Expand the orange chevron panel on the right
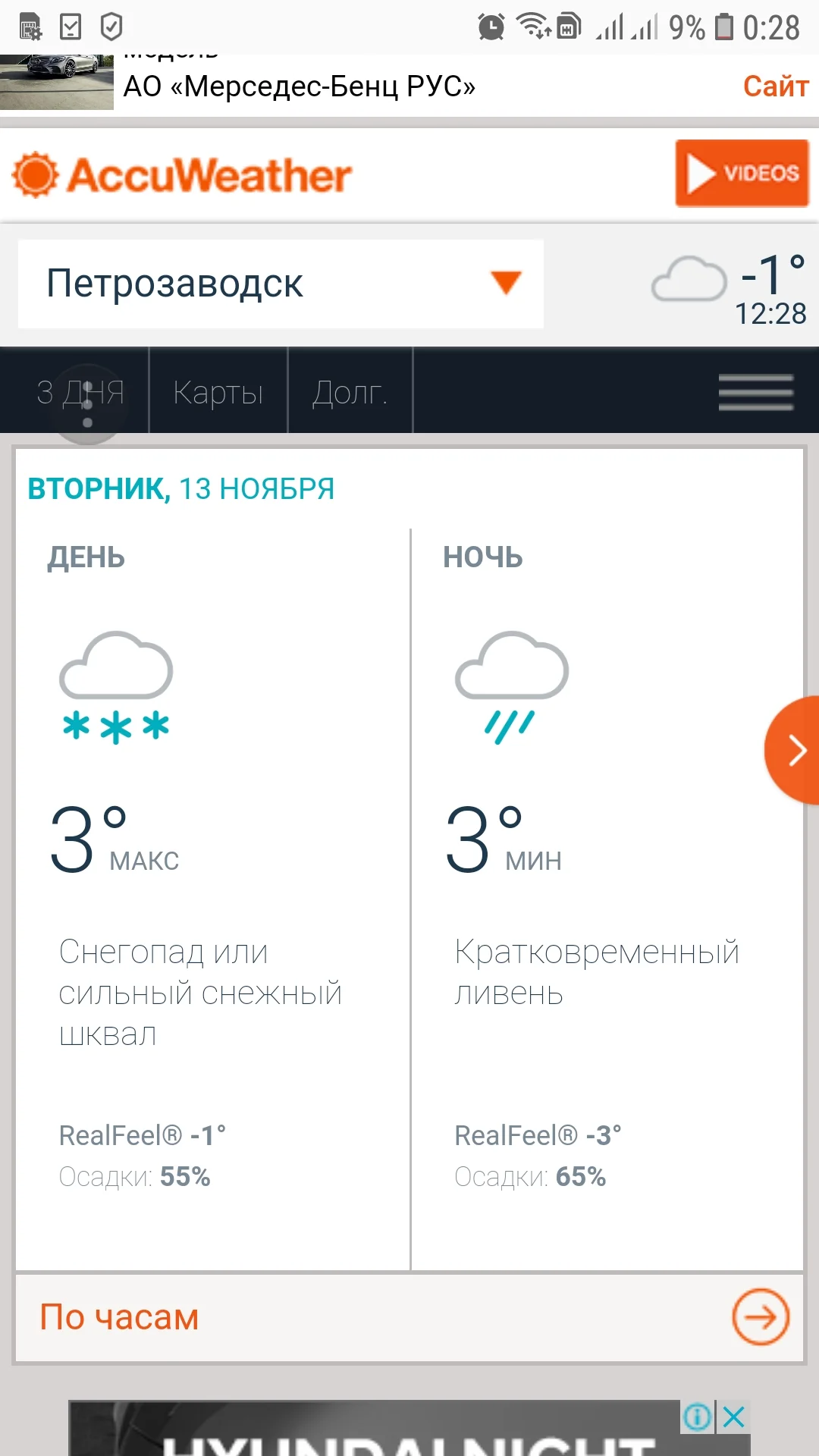 coord(795,751)
